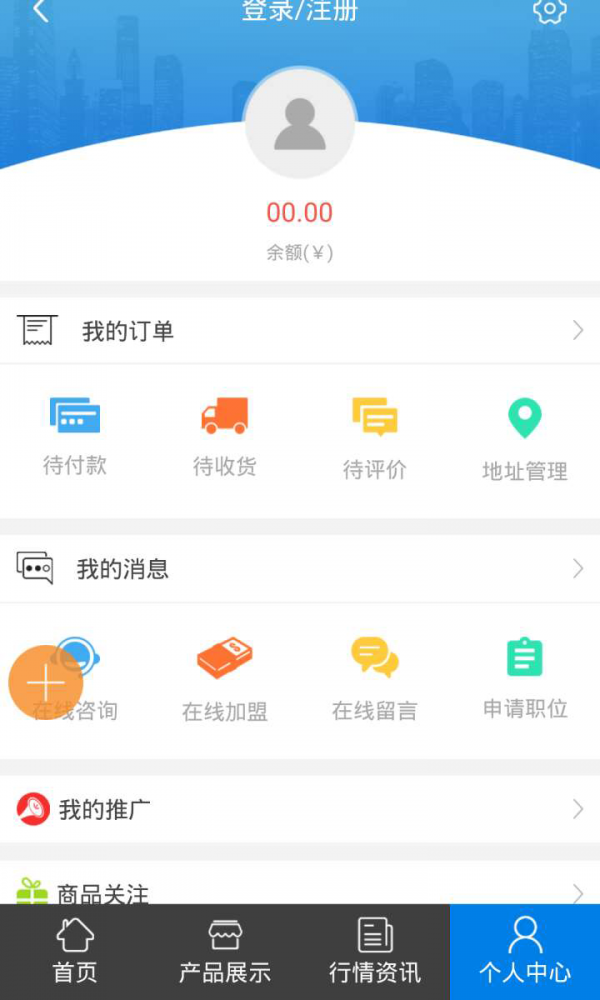600x1000 pixels.
Task: Open the 商品关注 row
Action: pos(300,889)
